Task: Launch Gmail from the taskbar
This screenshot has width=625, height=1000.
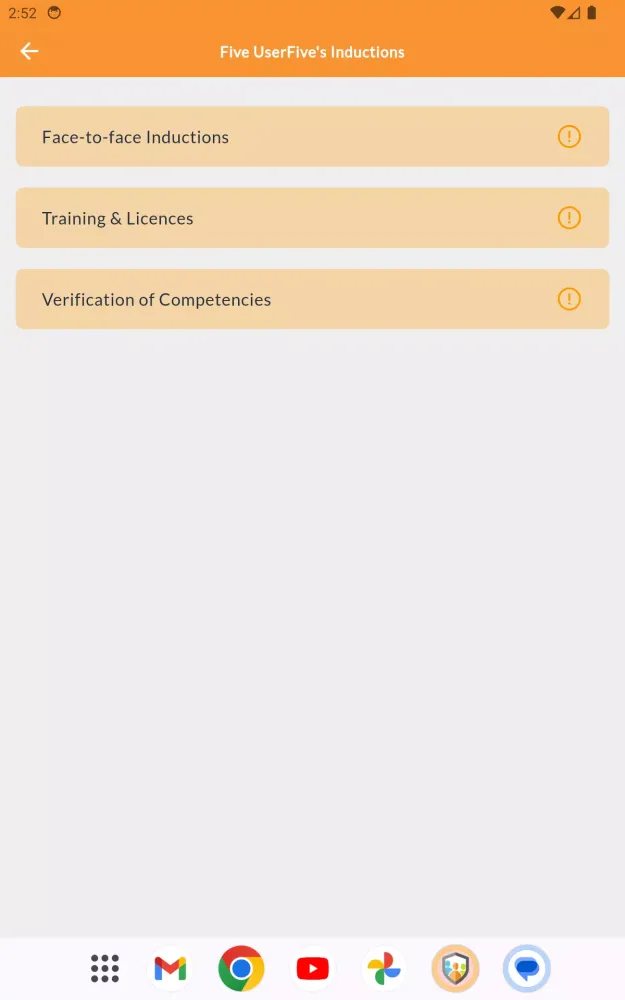Action: tap(170, 968)
